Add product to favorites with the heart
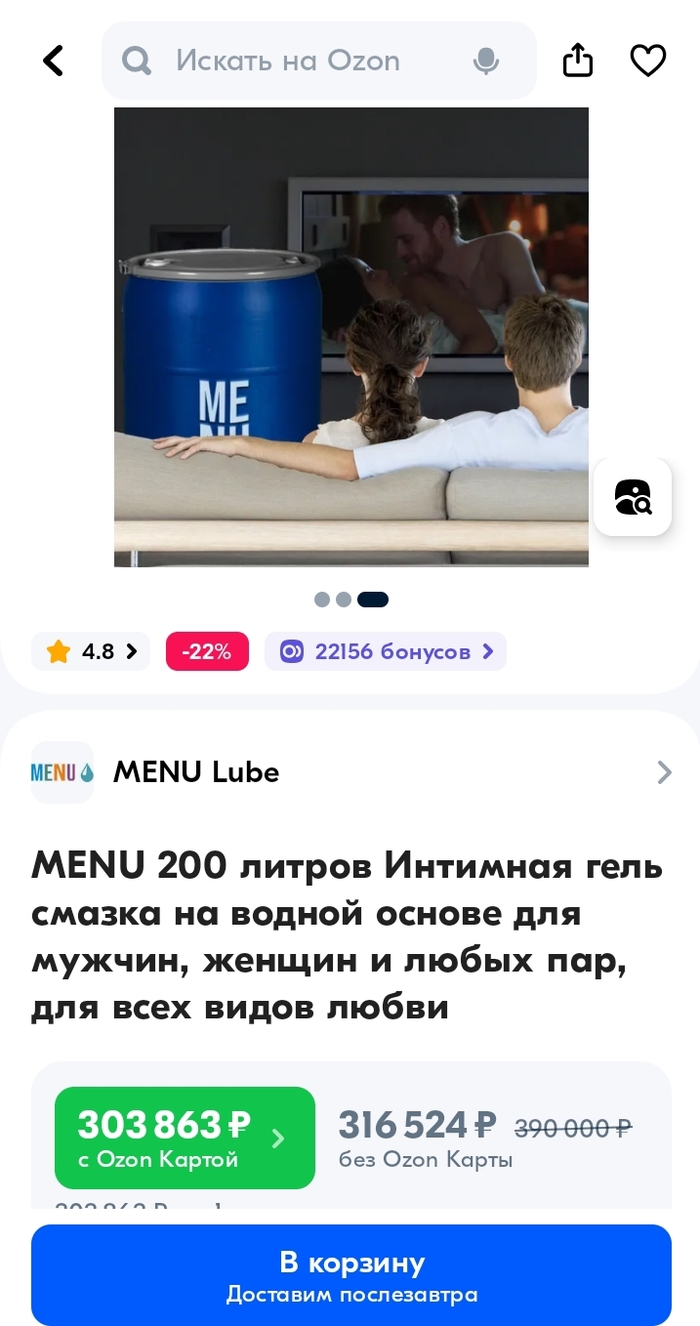 click(648, 61)
